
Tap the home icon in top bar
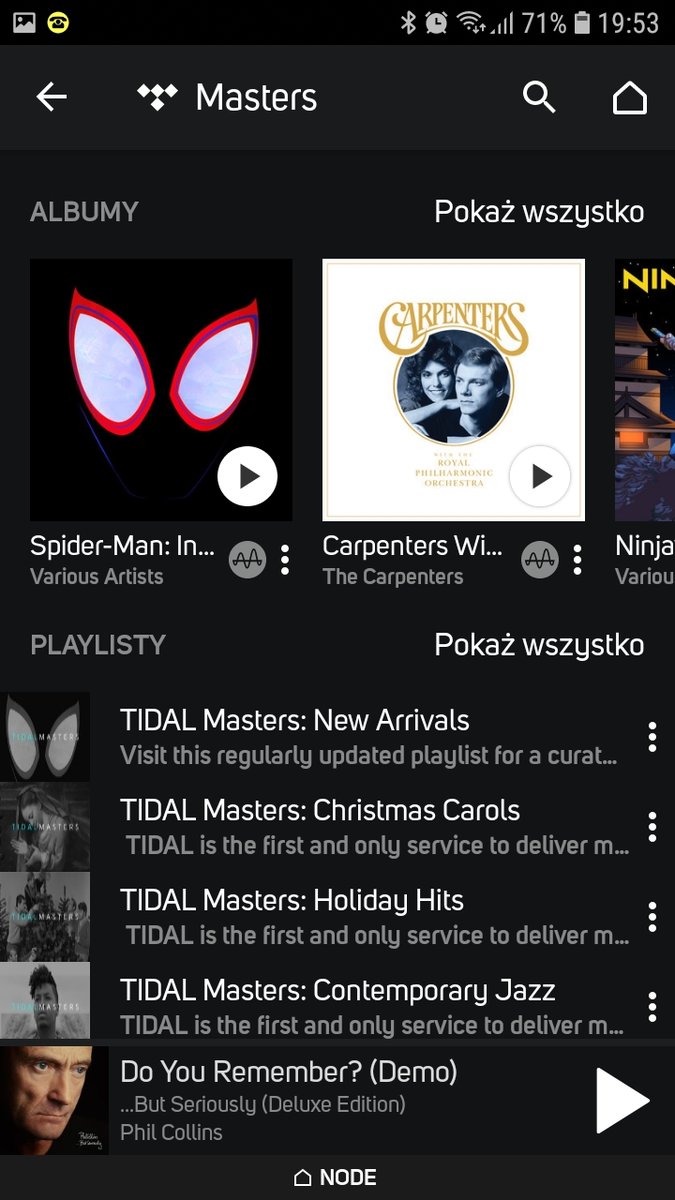629,97
